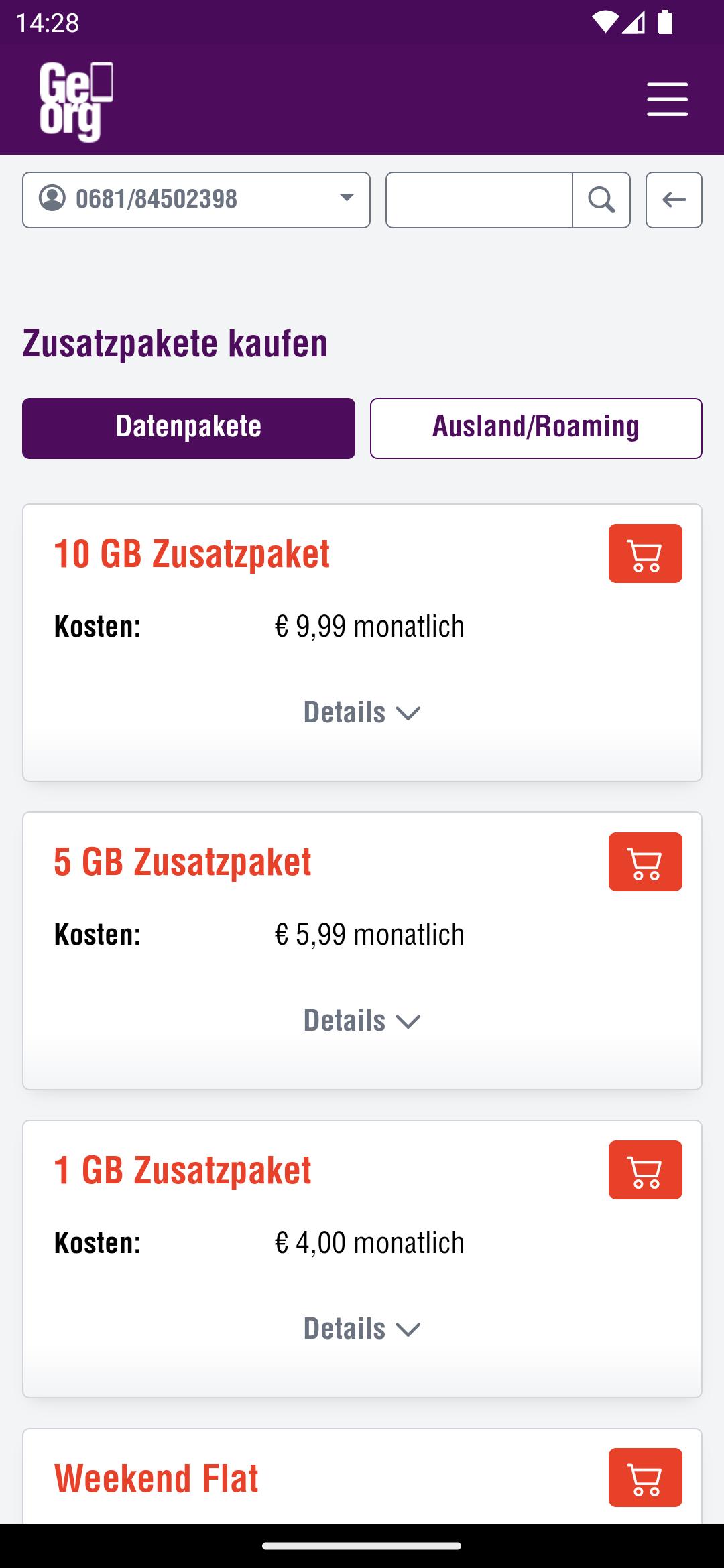Open the phone number dropdown 0681/84502398
The width and height of the screenshot is (724, 1568).
click(x=196, y=200)
